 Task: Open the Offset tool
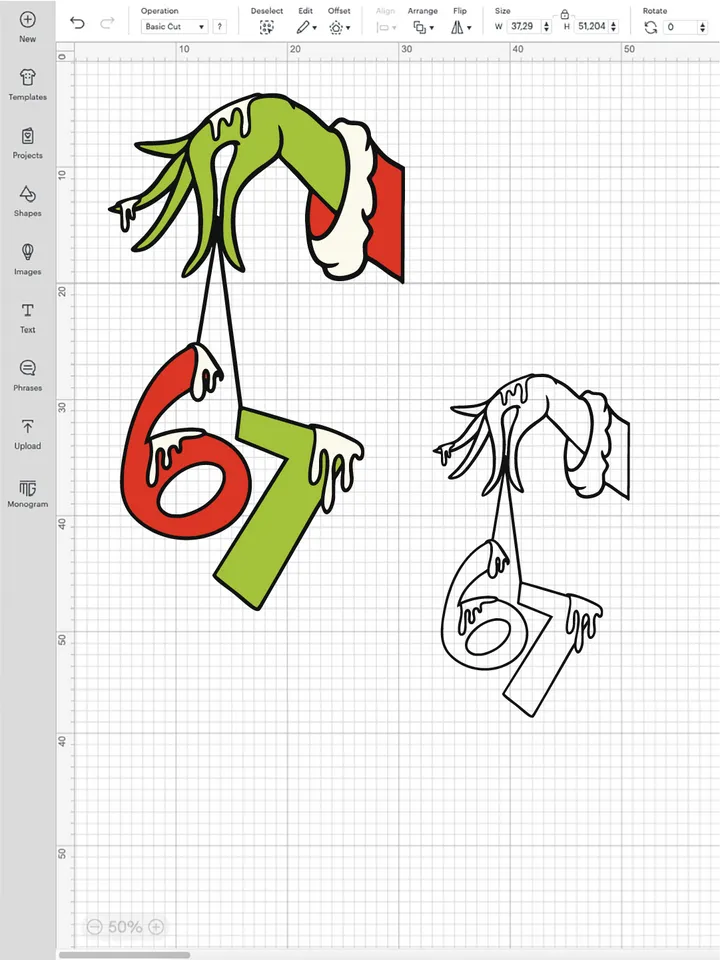(339, 27)
